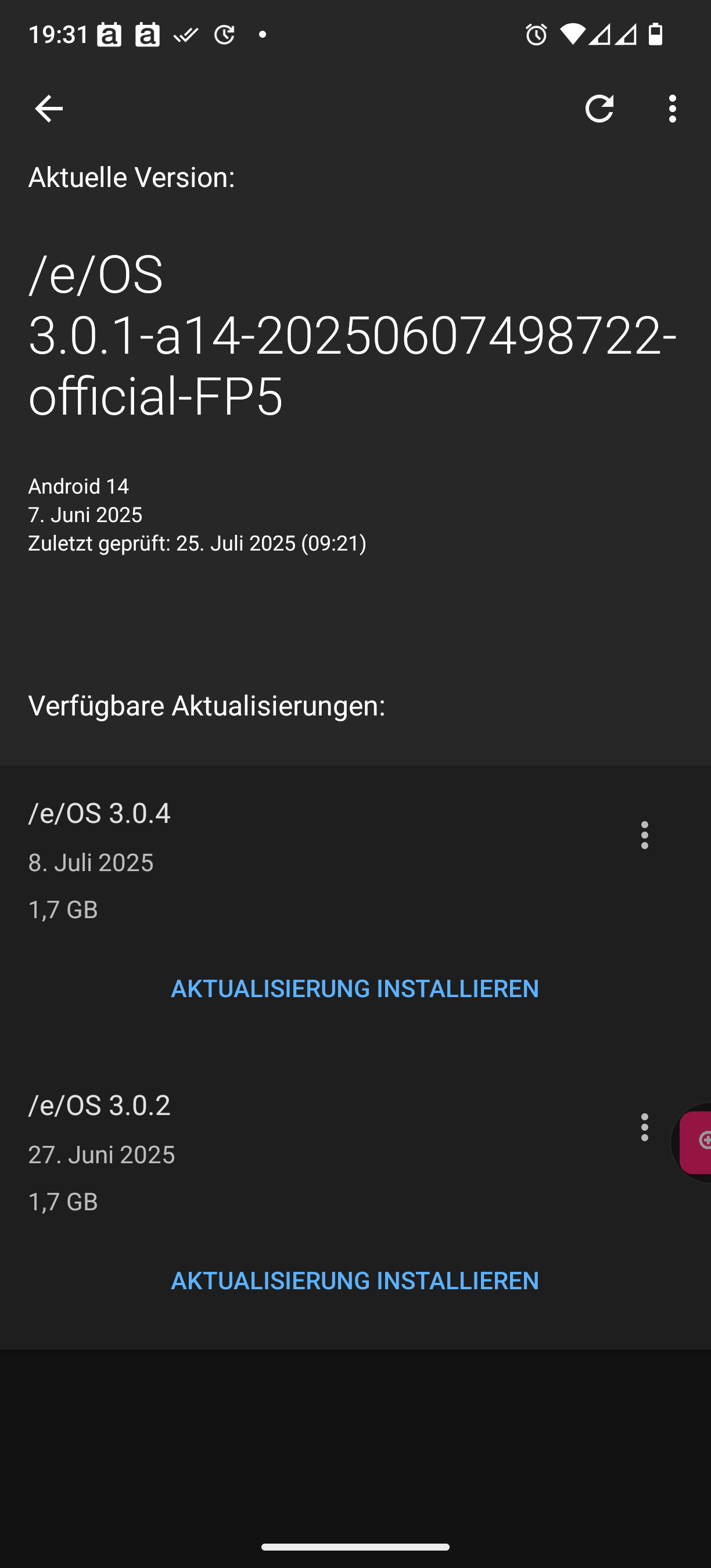
Task: Tap the floating pink overlay button
Action: tap(695, 1142)
